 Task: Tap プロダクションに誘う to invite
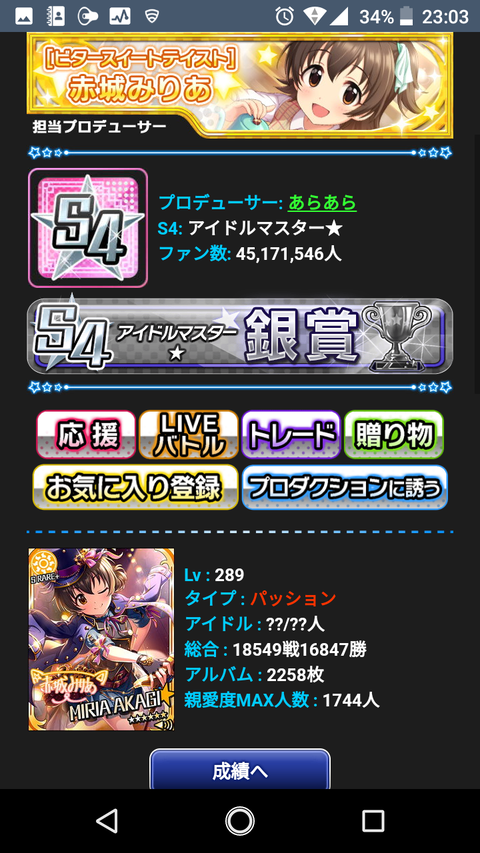point(344,487)
